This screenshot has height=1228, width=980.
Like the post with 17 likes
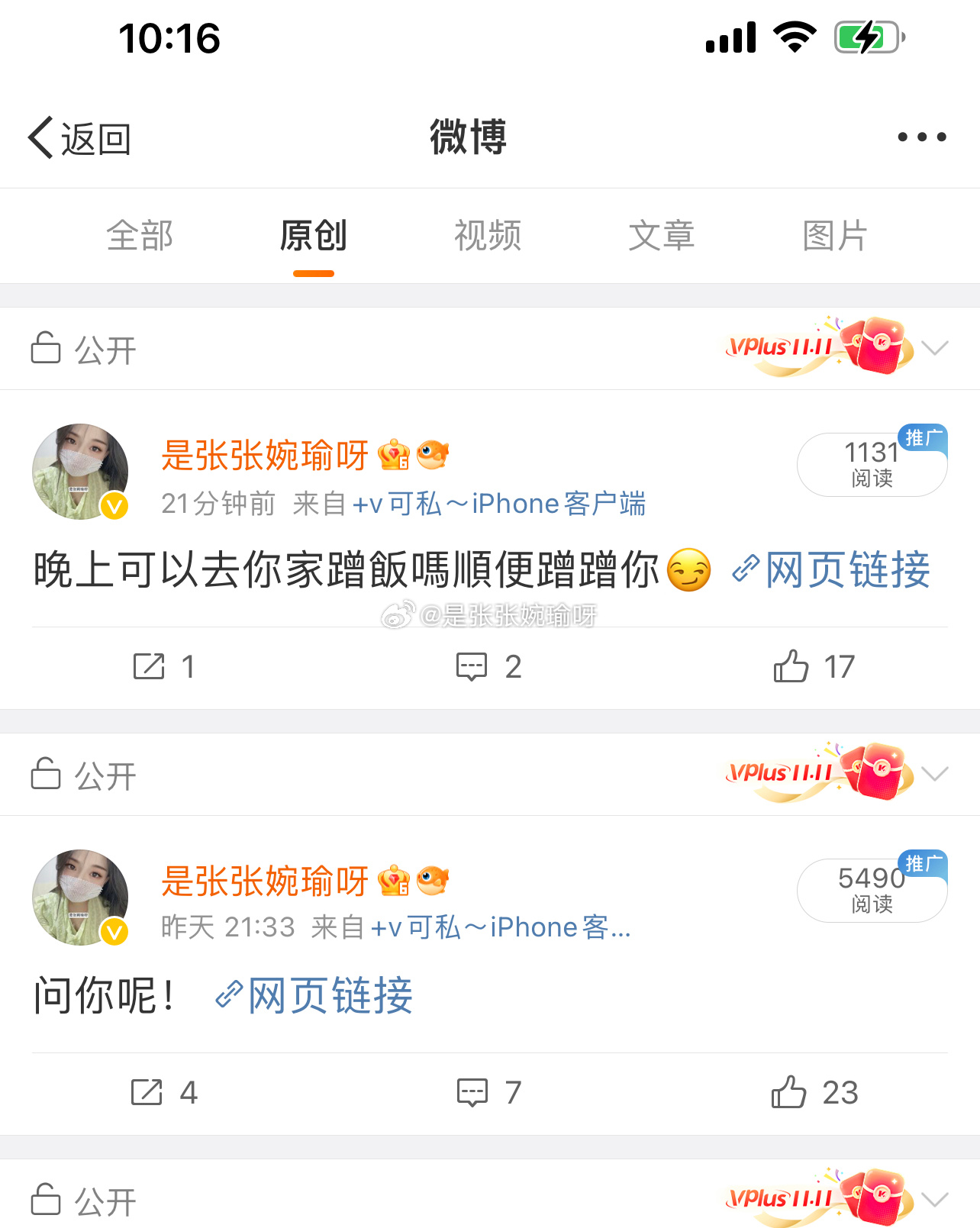pos(813,666)
